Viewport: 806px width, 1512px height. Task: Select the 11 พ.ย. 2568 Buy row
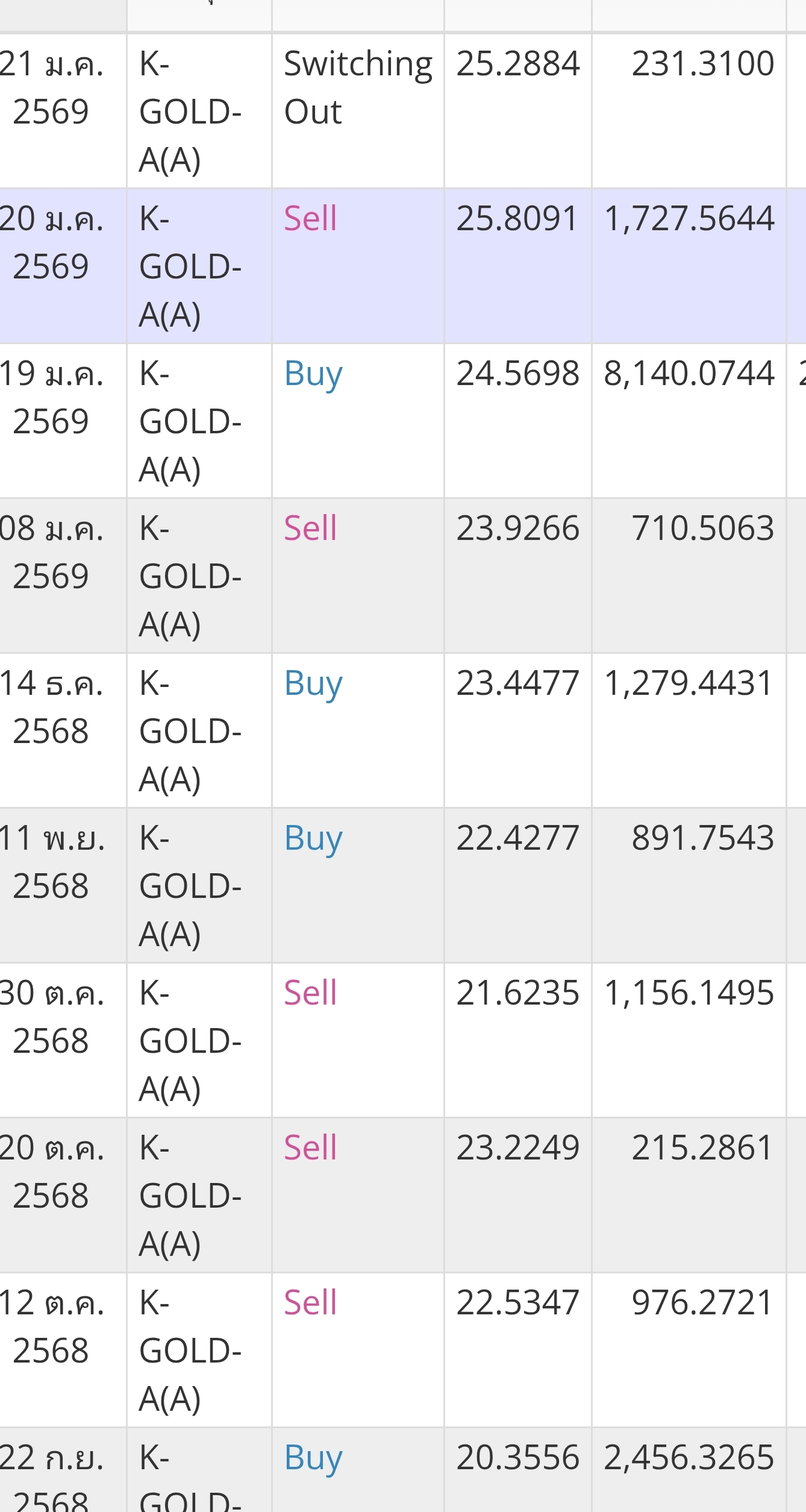pos(402,885)
